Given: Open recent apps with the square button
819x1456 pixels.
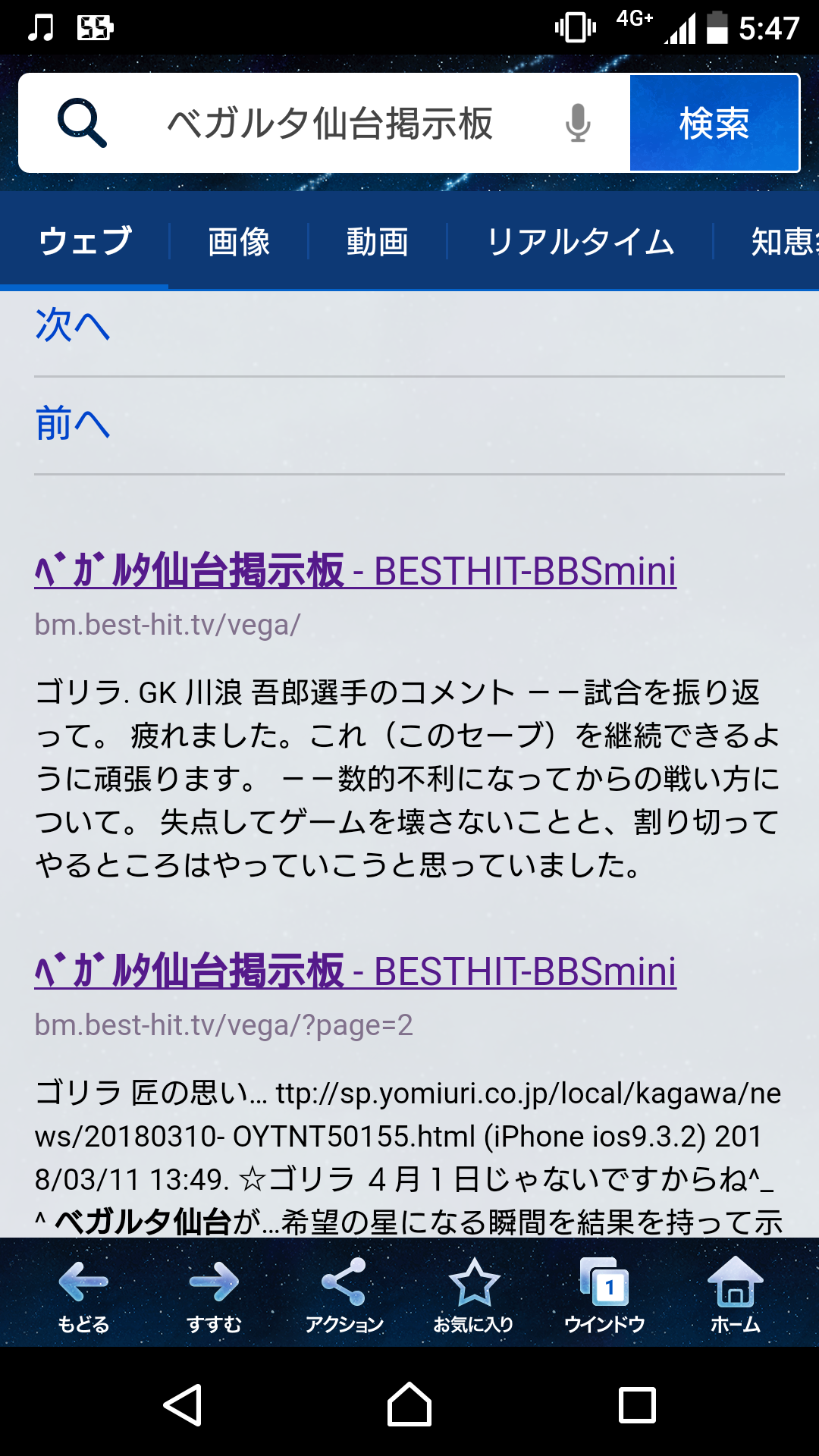Looking at the screenshot, I should point(637,1405).
